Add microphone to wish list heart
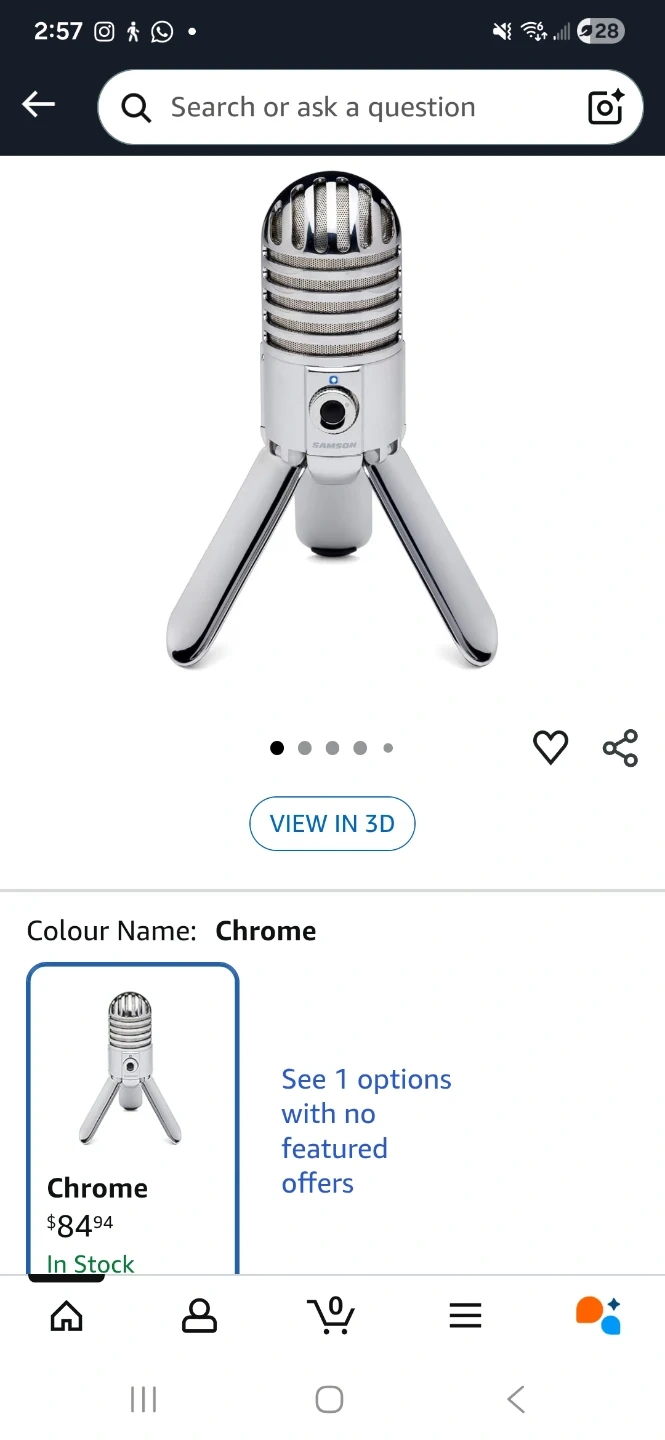Image resolution: width=665 pixels, height=1440 pixels. [550, 747]
